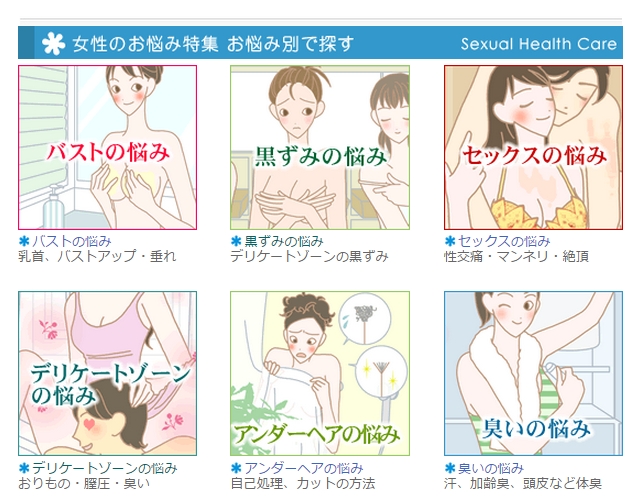Open the バストの悩み picture tile
The height and width of the screenshot is (499, 639).
point(107,148)
